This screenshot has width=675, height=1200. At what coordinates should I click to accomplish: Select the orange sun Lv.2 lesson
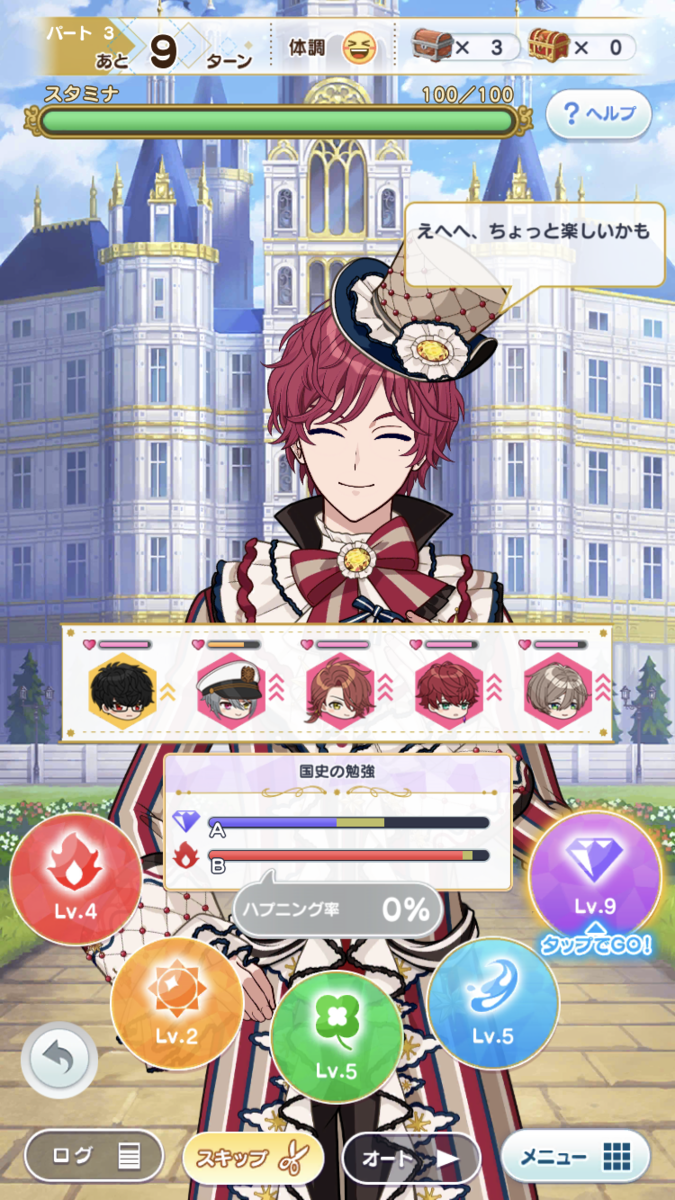[x=177, y=1003]
